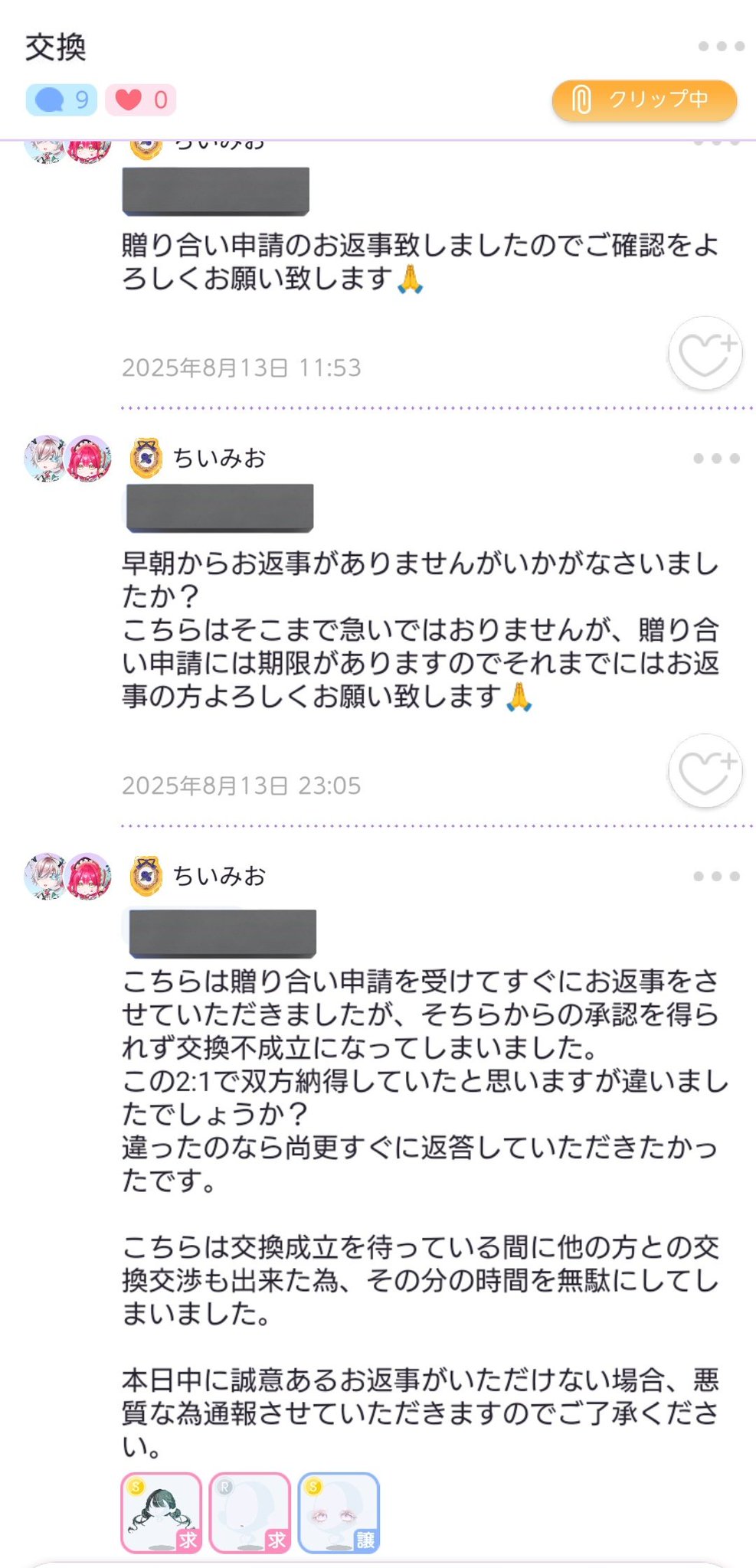
Task: View the wanted R-rank item thumbnail
Action: tap(250, 1513)
